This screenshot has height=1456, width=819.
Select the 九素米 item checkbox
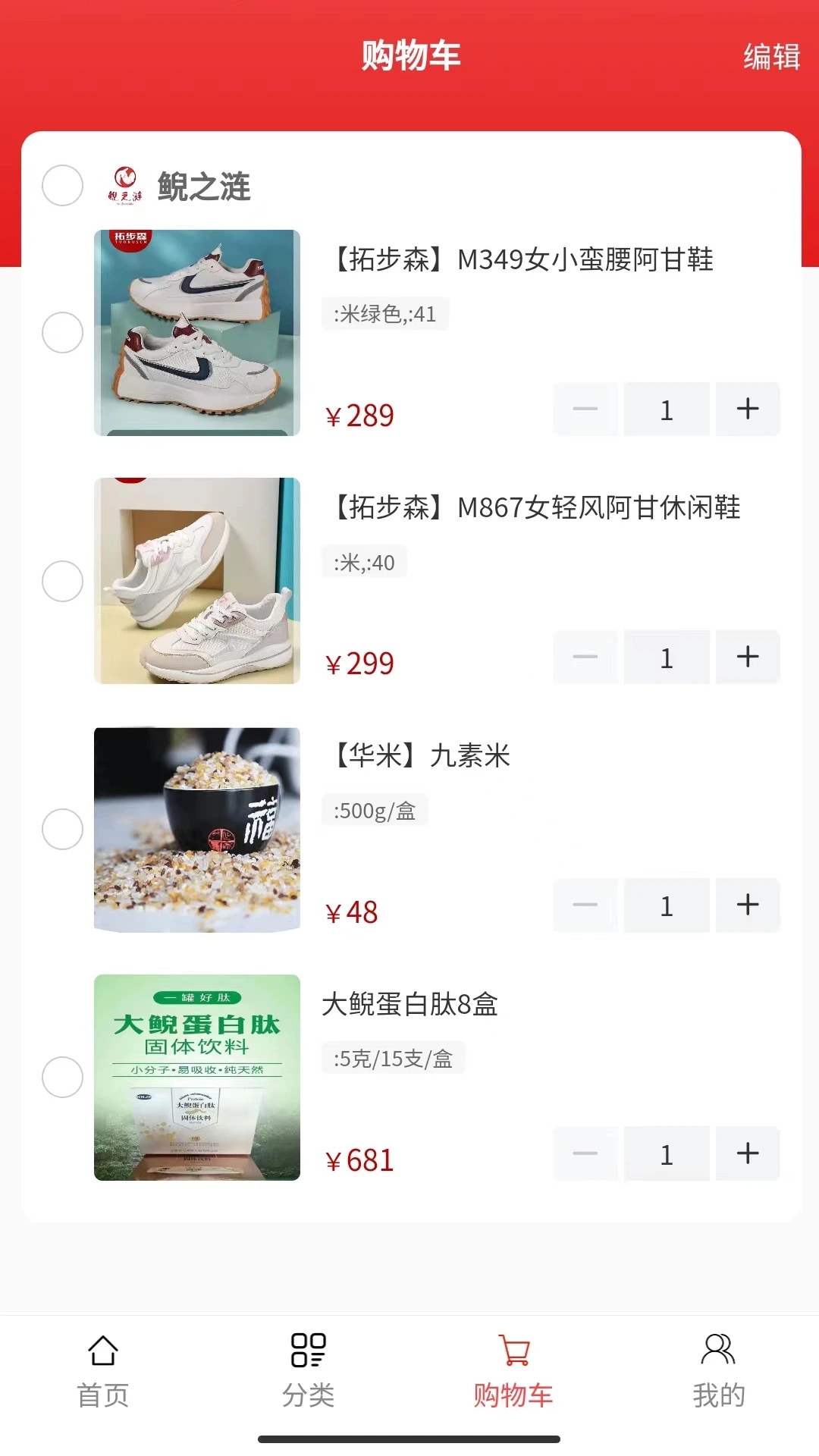[x=62, y=829]
